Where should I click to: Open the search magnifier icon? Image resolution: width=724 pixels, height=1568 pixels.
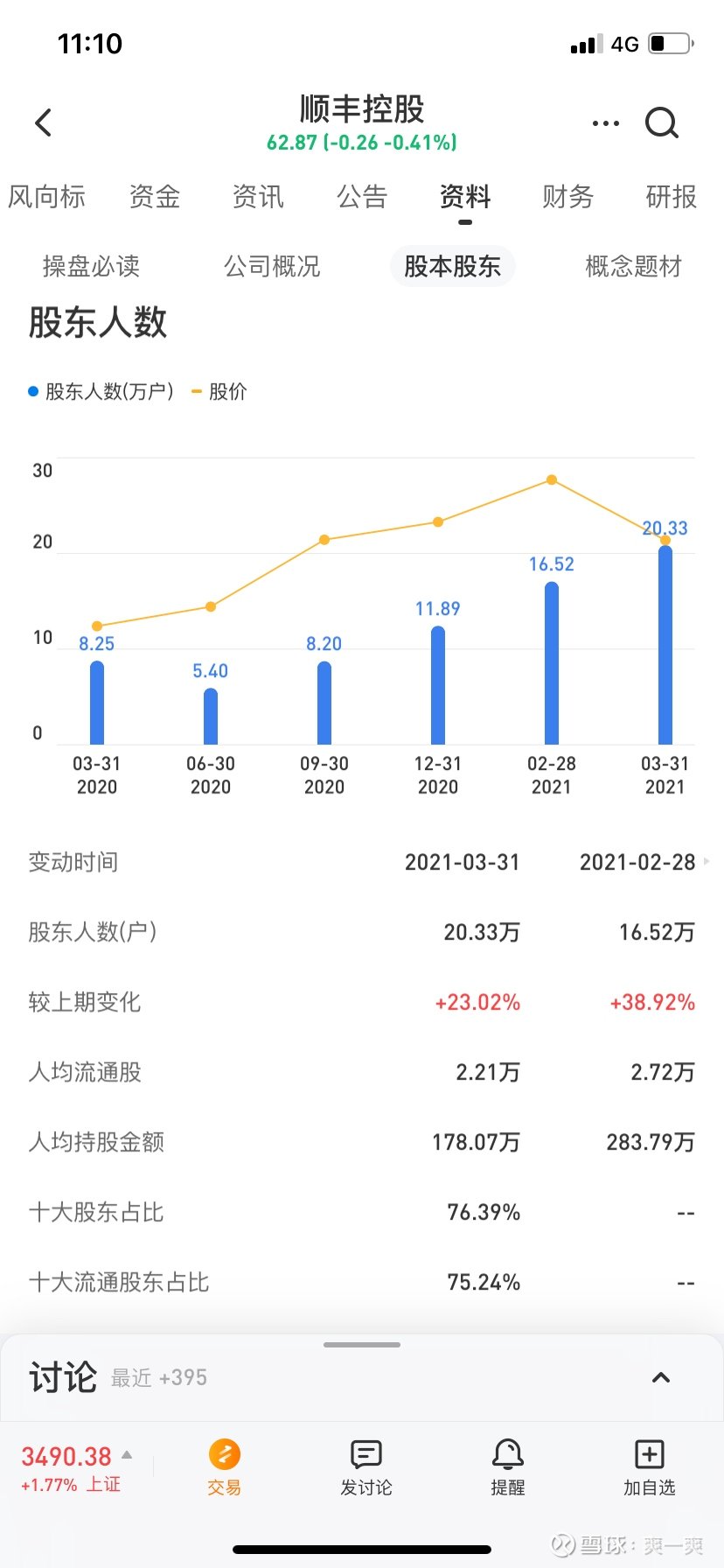662,123
